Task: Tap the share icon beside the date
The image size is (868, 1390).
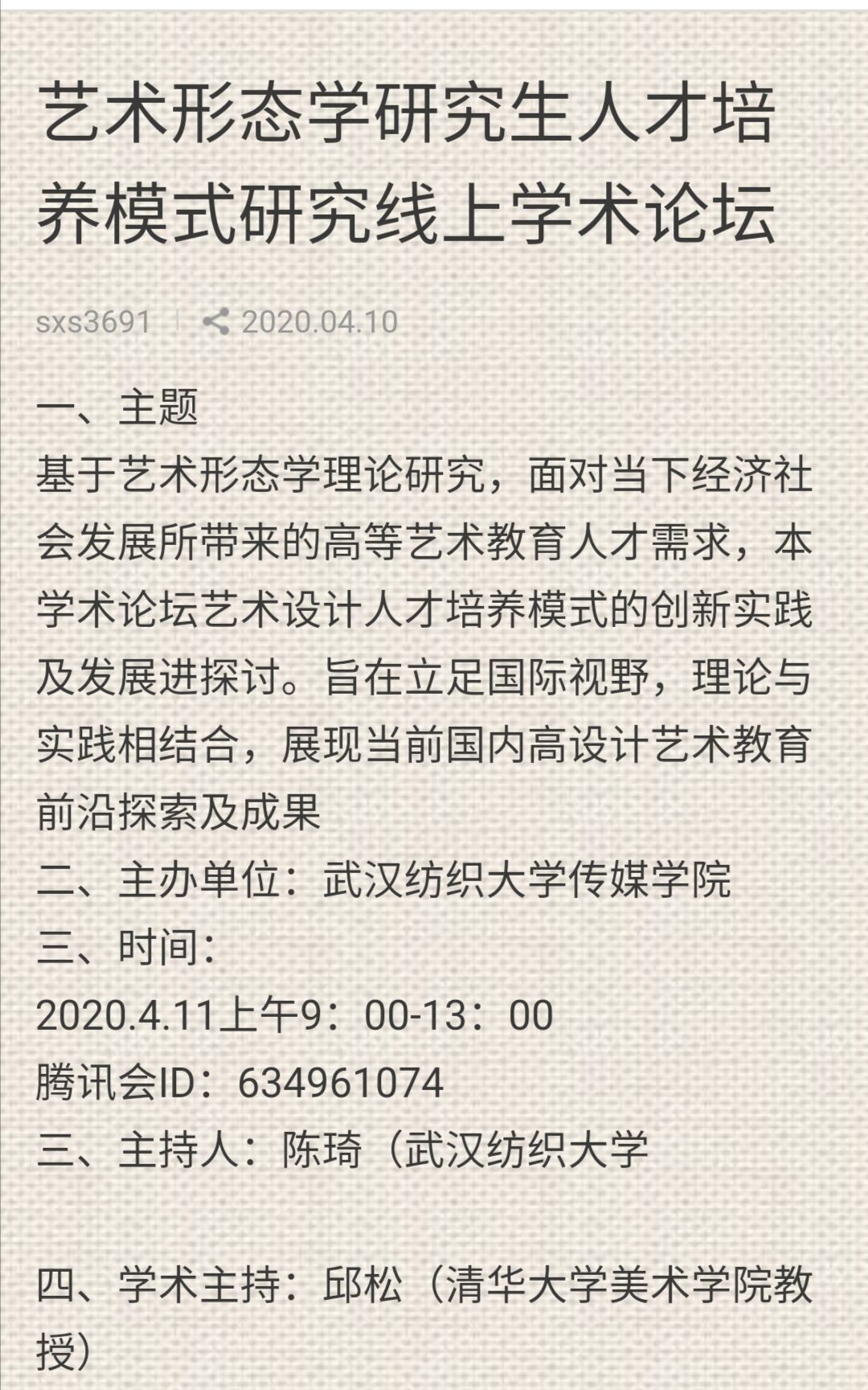Action: pyautogui.click(x=215, y=322)
